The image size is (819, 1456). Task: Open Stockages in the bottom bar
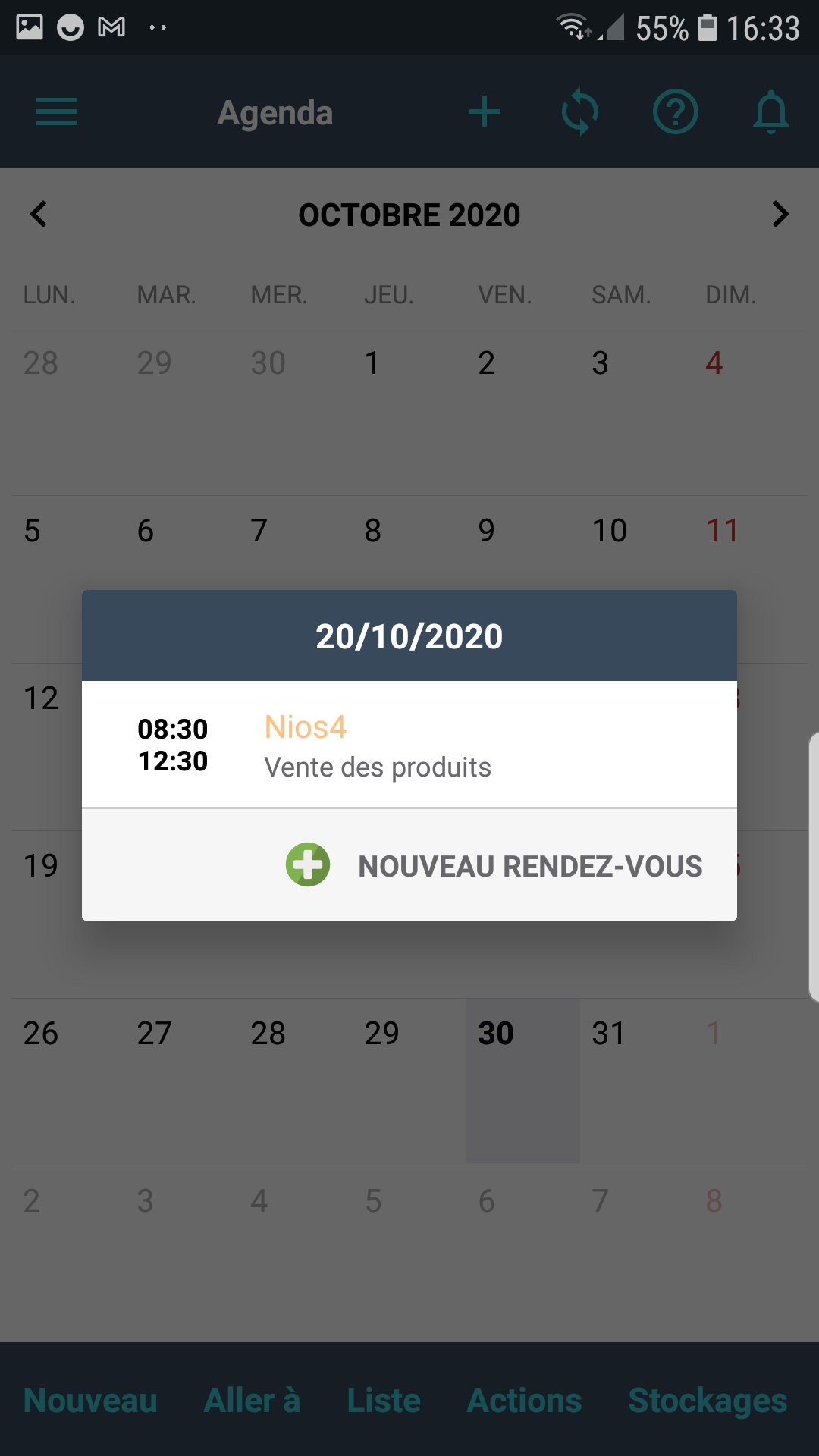point(708,1400)
